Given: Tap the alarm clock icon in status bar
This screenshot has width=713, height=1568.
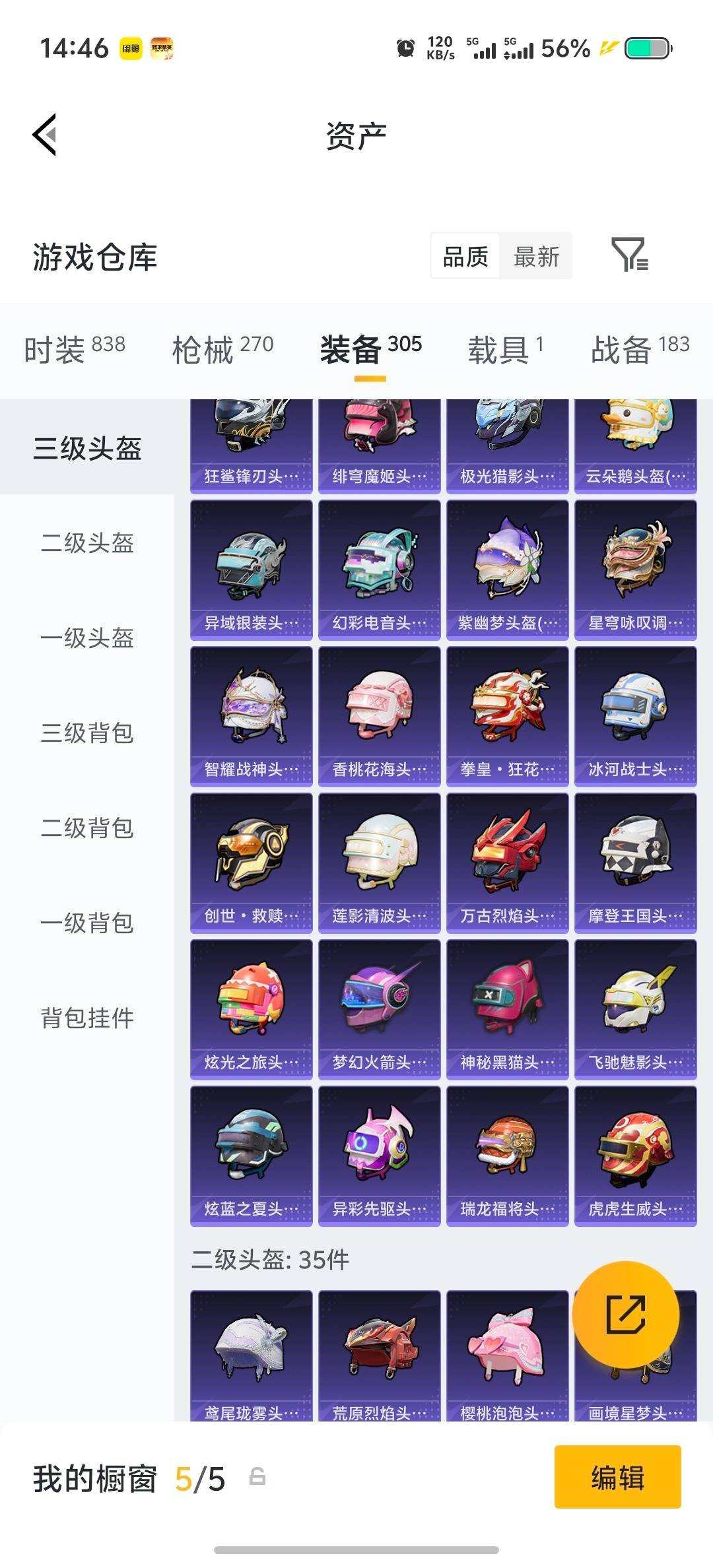Looking at the screenshot, I should coord(404,48).
